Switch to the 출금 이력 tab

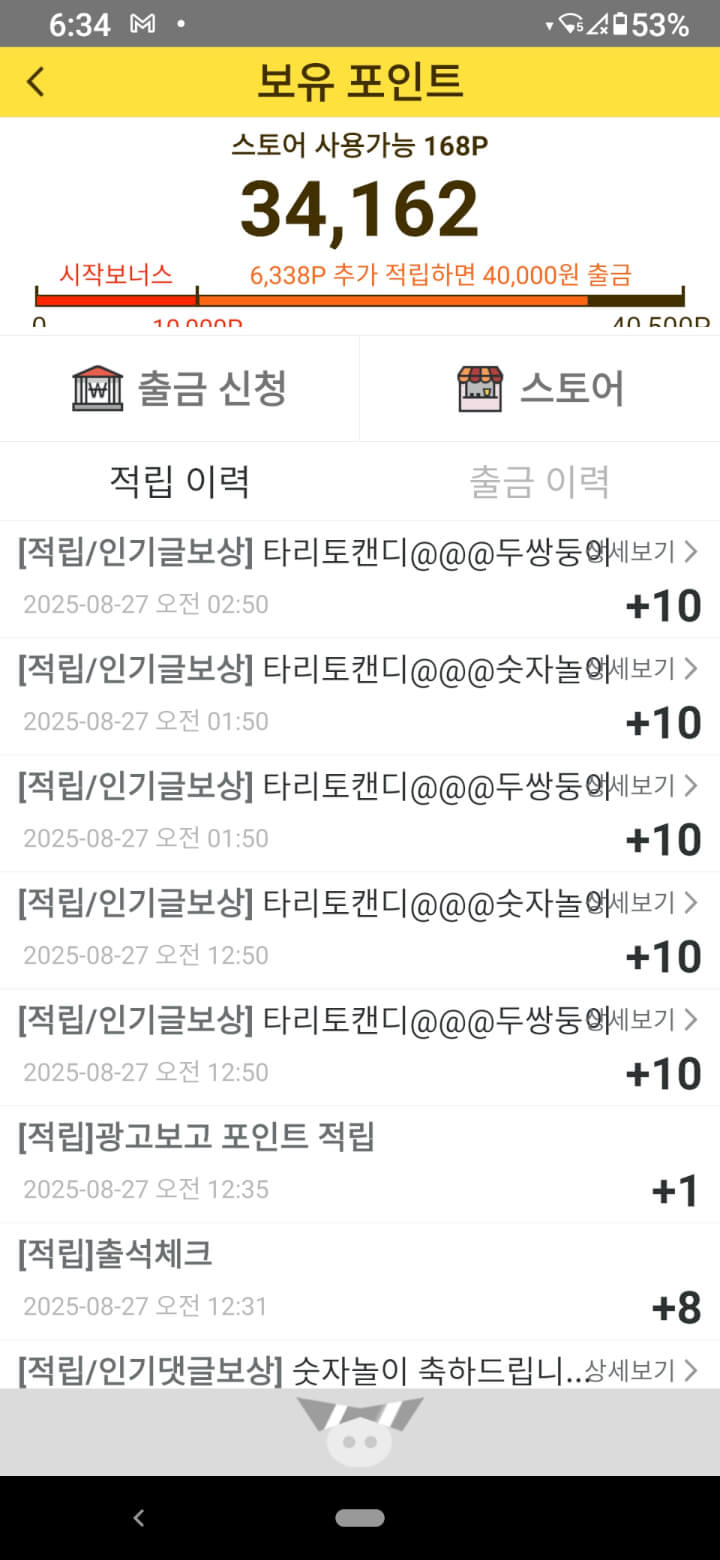[540, 481]
